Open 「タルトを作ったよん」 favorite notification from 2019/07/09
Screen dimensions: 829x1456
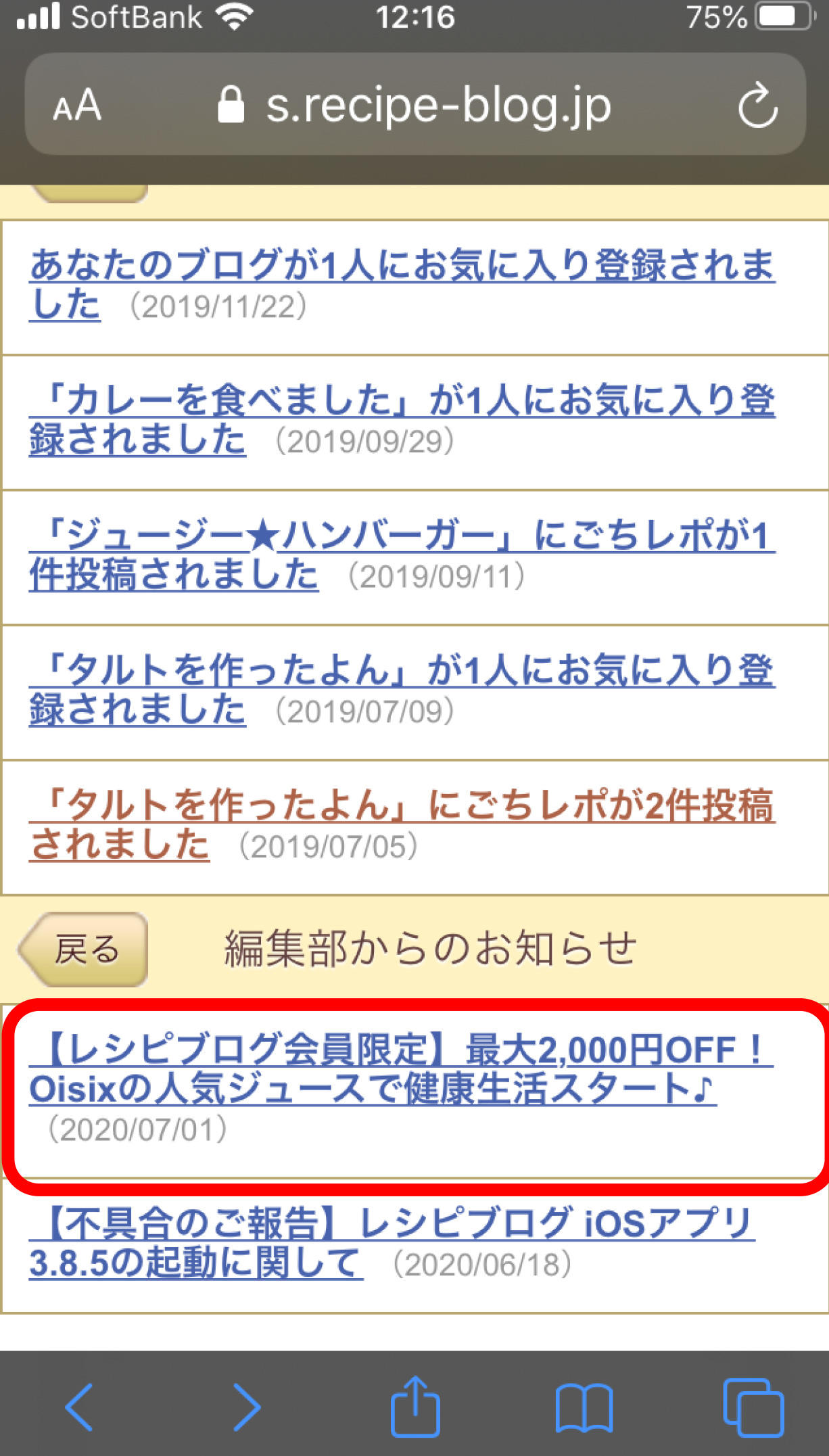402,690
